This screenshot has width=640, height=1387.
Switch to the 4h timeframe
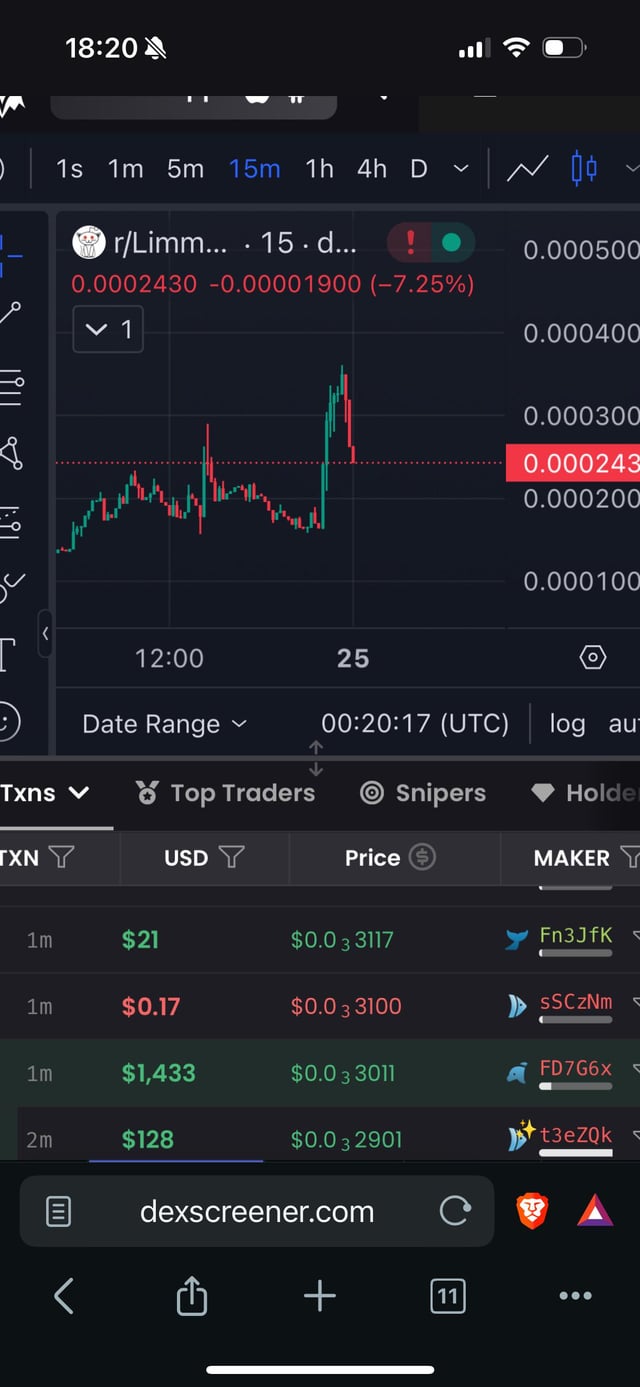[x=371, y=169]
